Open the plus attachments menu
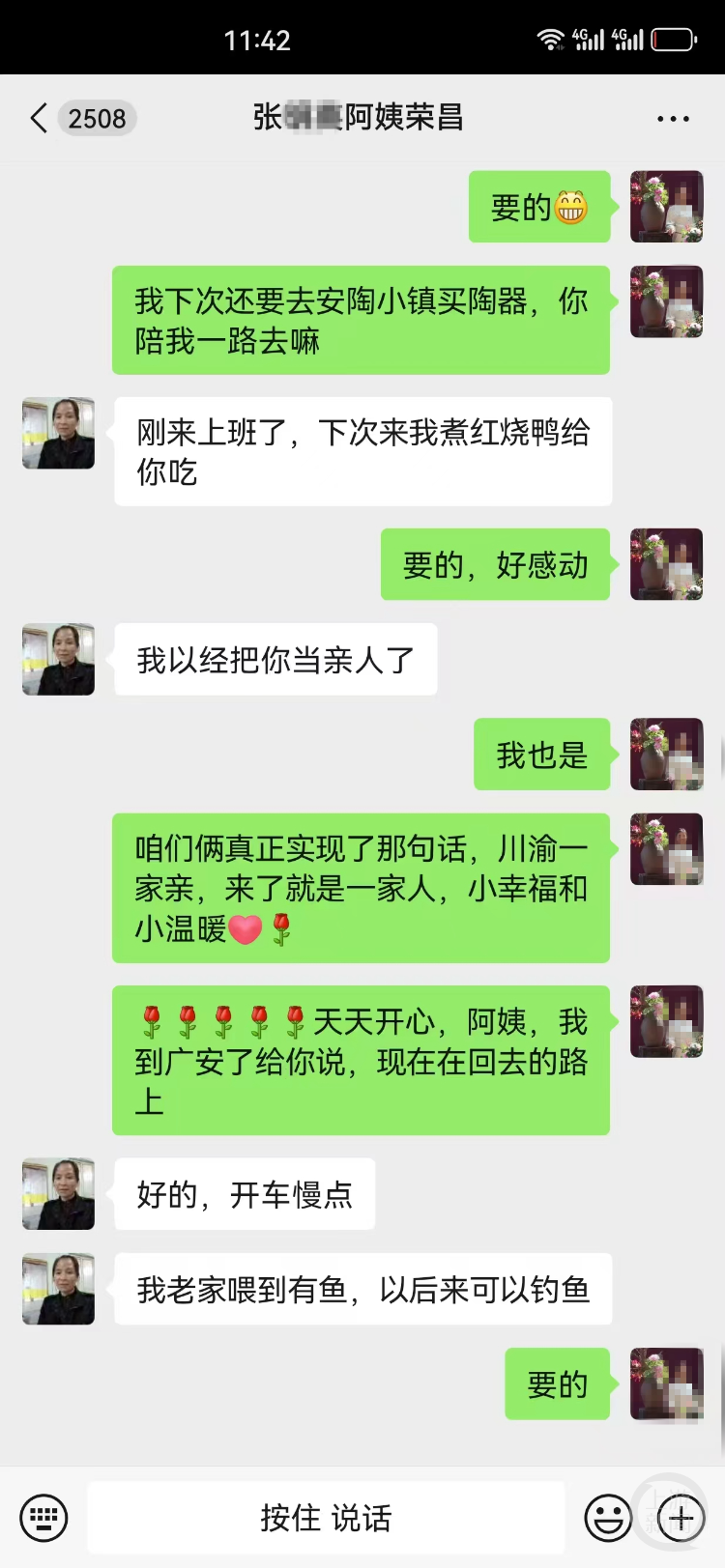Screen dimensions: 725x1568 click(x=681, y=1518)
